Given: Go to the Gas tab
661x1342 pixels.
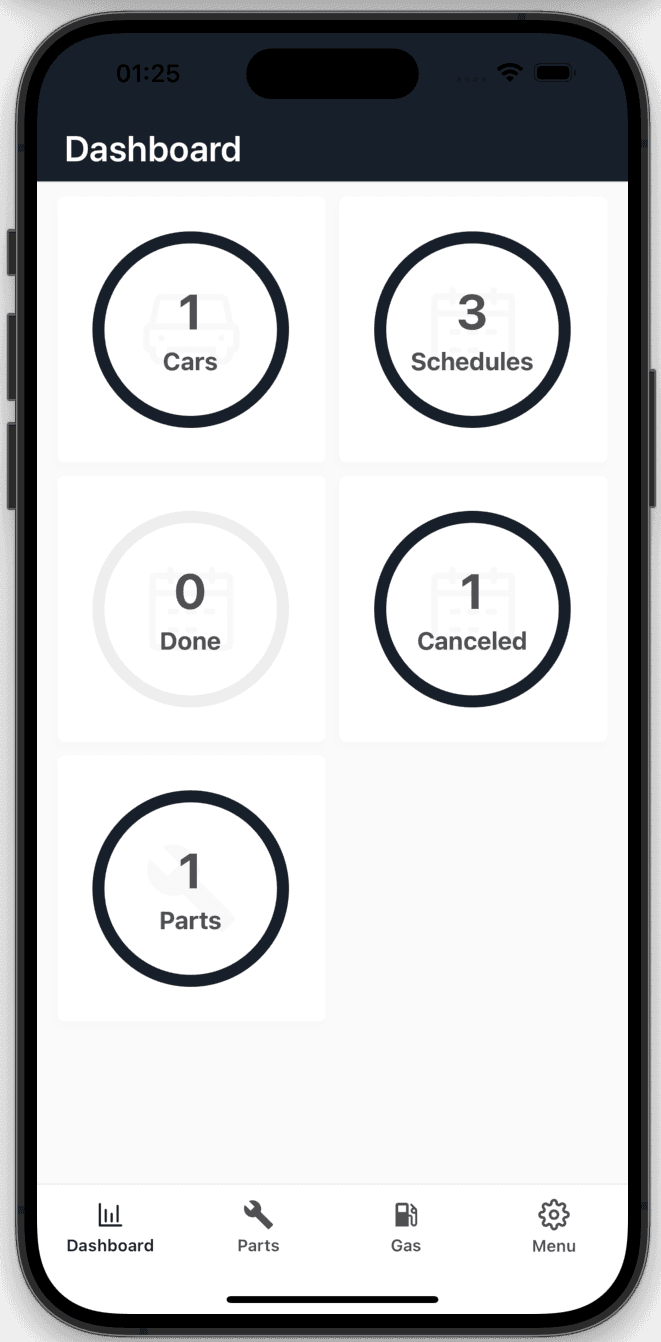Looking at the screenshot, I should pyautogui.click(x=406, y=1228).
